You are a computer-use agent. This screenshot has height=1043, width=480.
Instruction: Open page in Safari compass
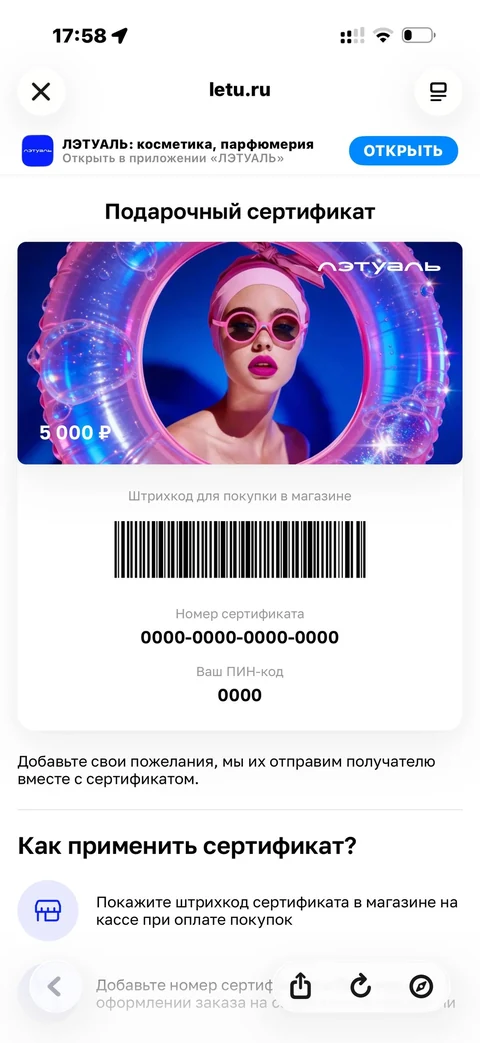(x=421, y=987)
